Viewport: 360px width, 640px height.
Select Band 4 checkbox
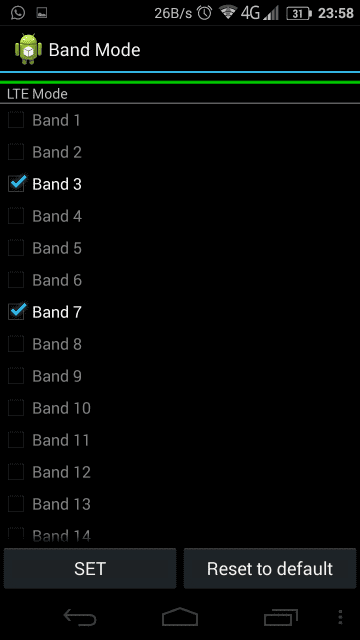click(16, 216)
